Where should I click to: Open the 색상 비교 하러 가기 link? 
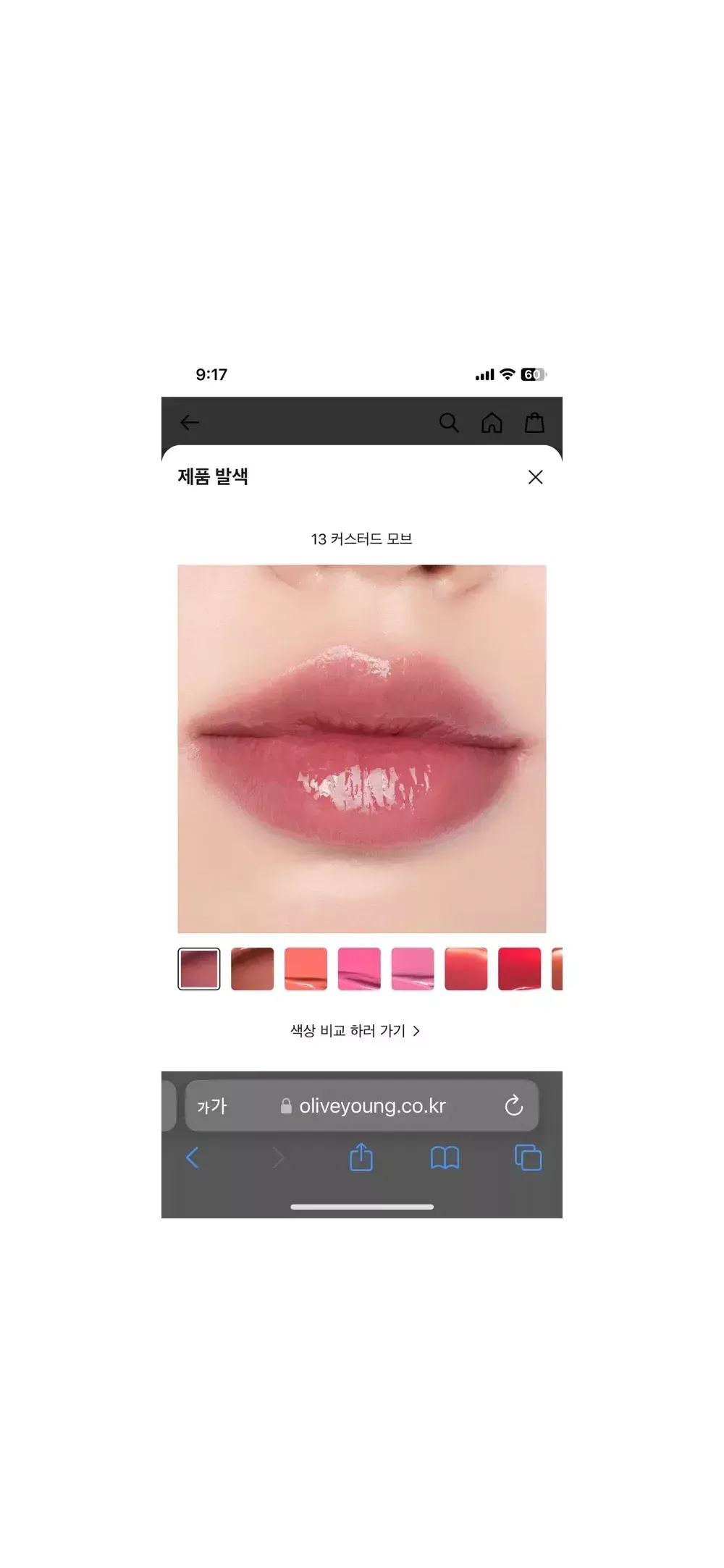point(355,1031)
